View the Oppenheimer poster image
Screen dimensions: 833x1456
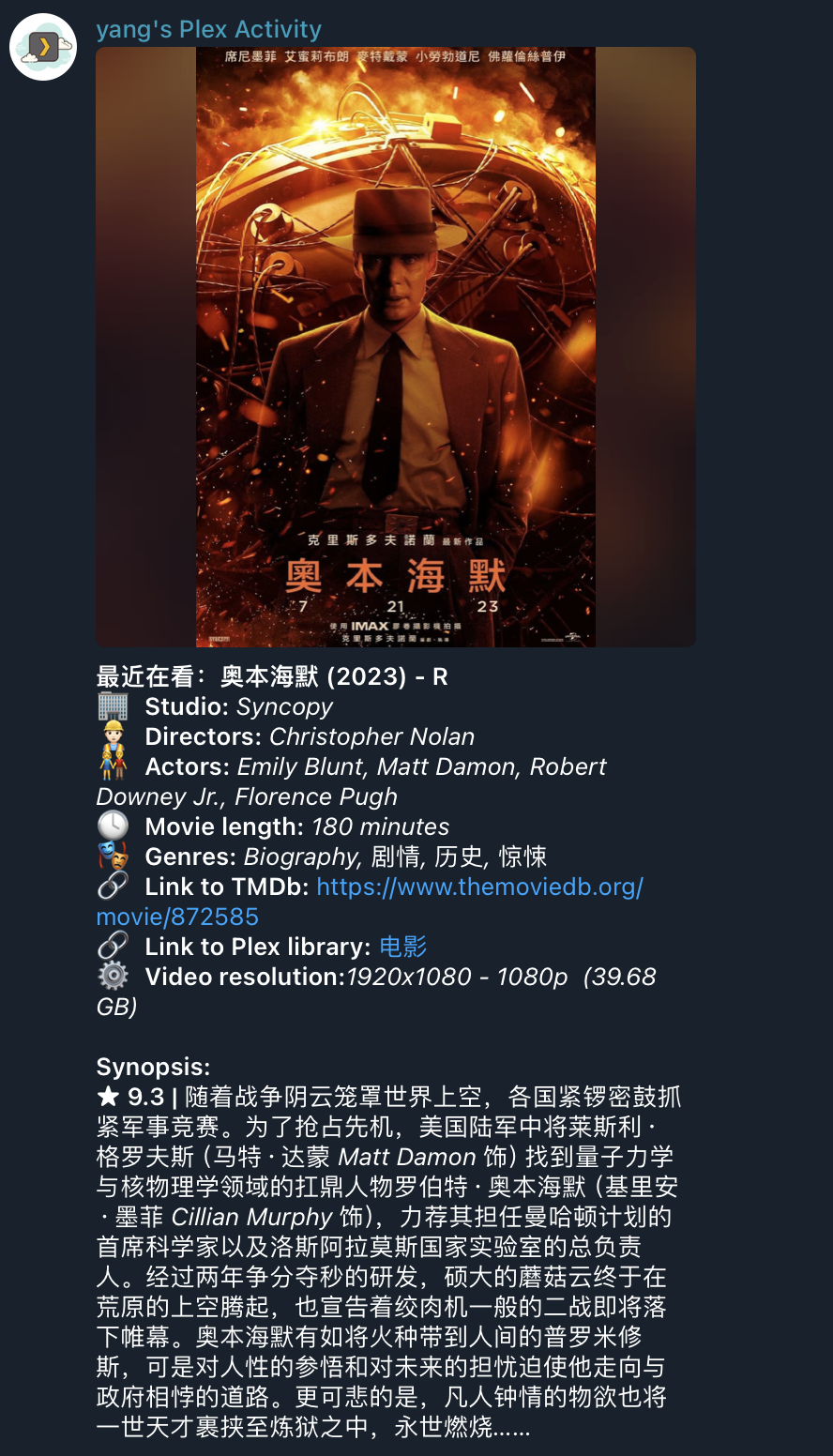(x=395, y=347)
